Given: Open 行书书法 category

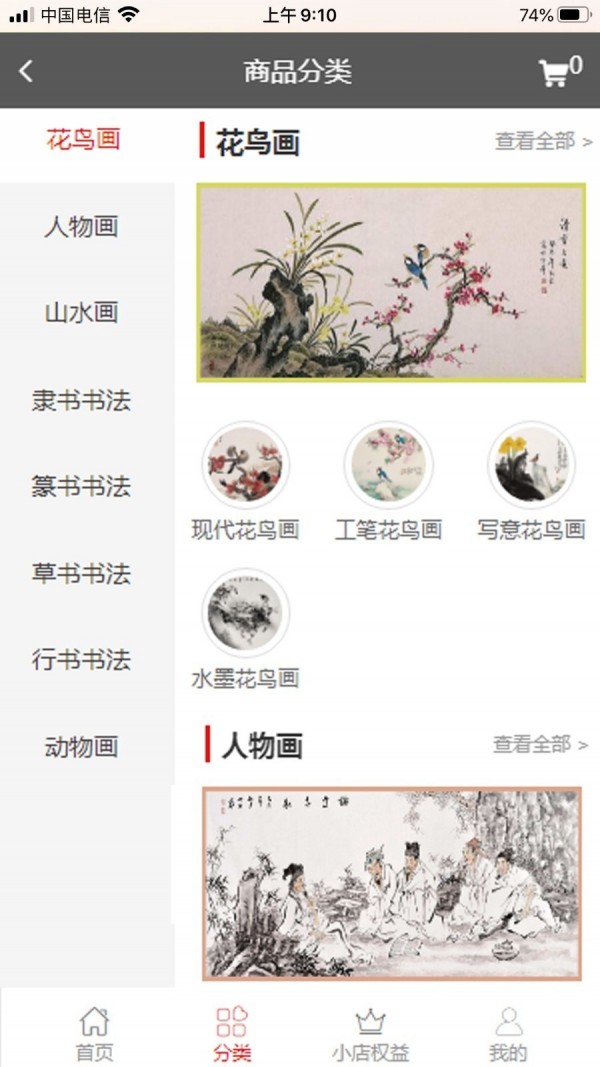Looking at the screenshot, I should click(82, 660).
